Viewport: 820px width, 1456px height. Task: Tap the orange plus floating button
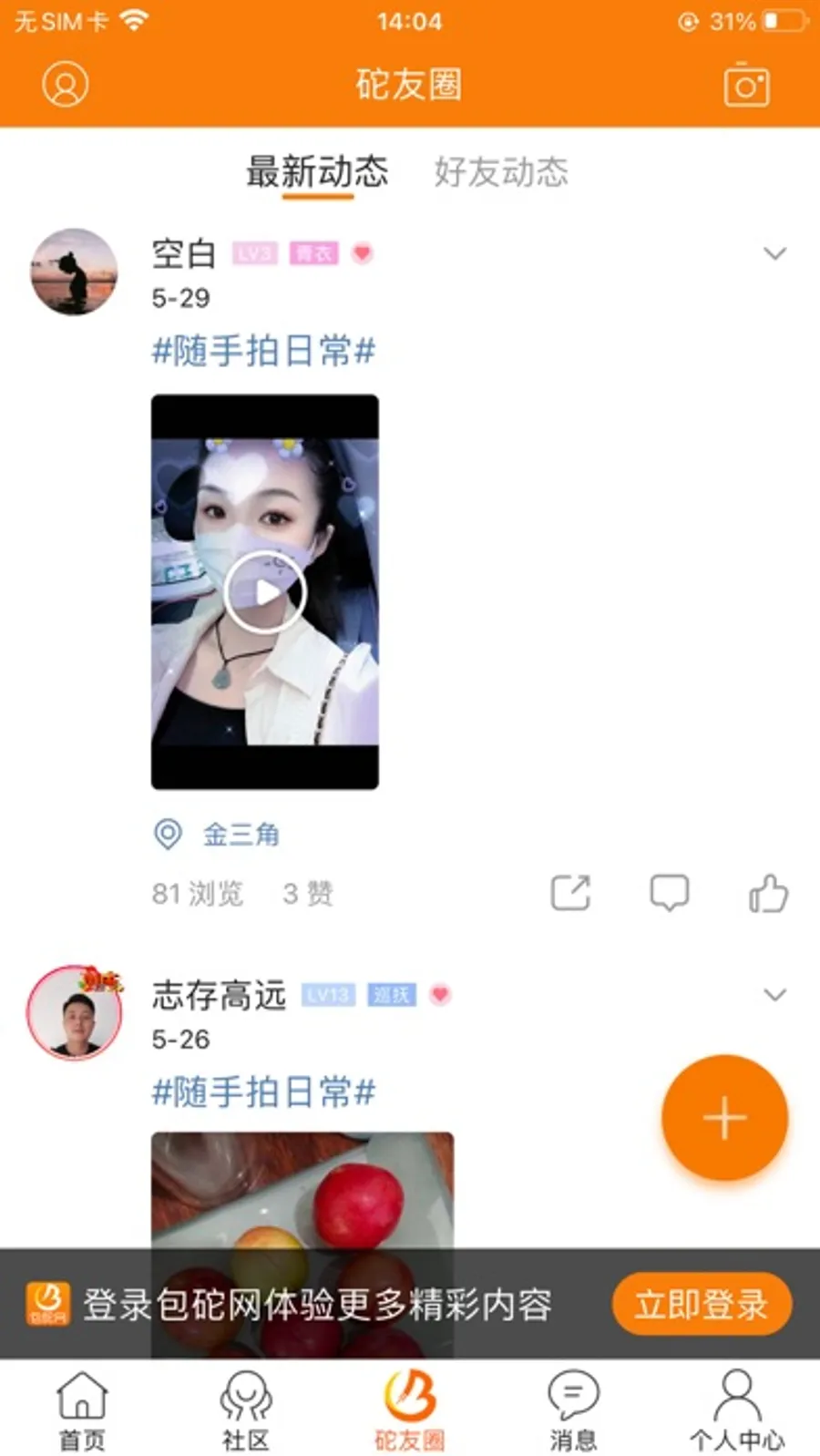724,1118
